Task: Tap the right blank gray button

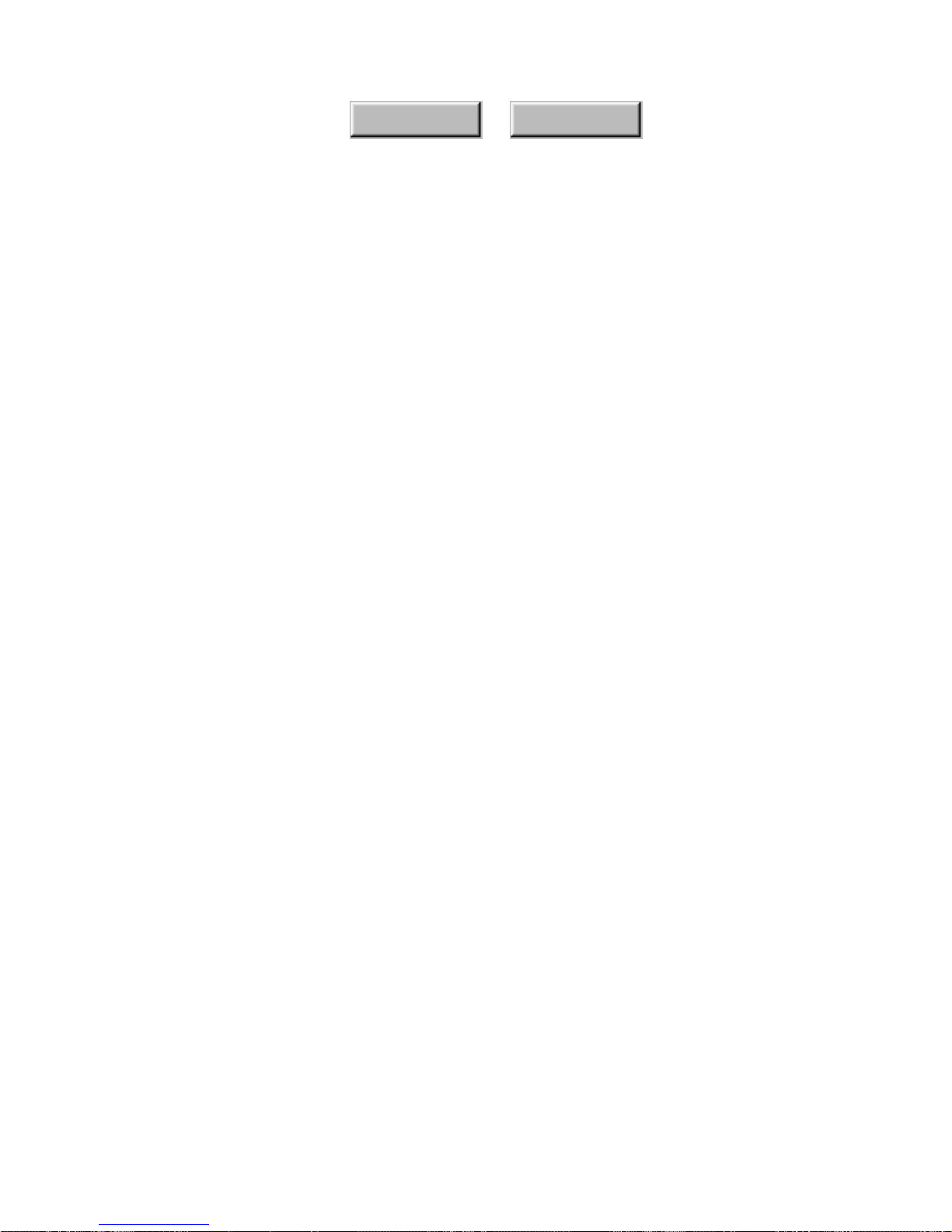Action: click(x=576, y=120)
